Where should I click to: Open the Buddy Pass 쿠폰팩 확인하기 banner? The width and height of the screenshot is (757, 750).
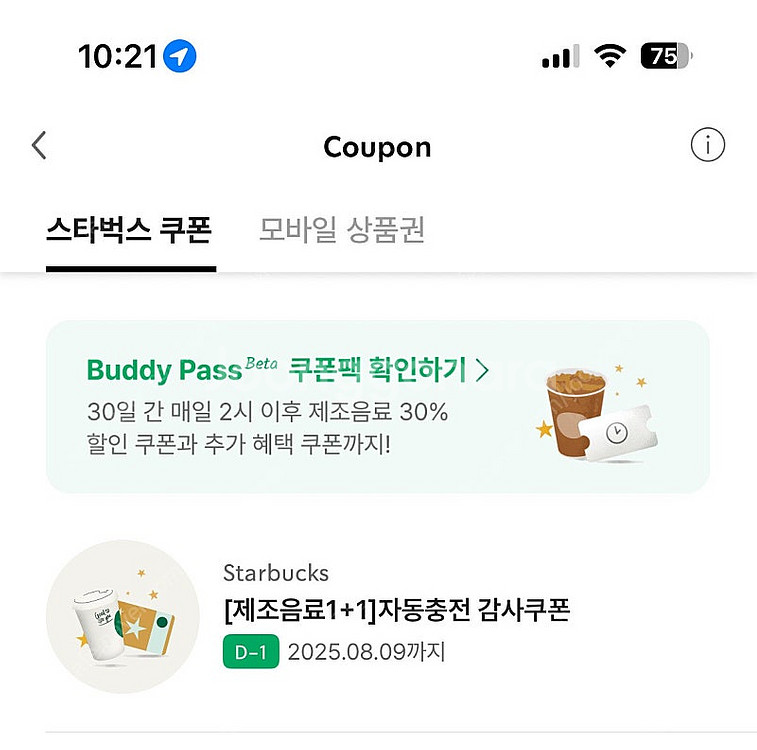point(377,406)
